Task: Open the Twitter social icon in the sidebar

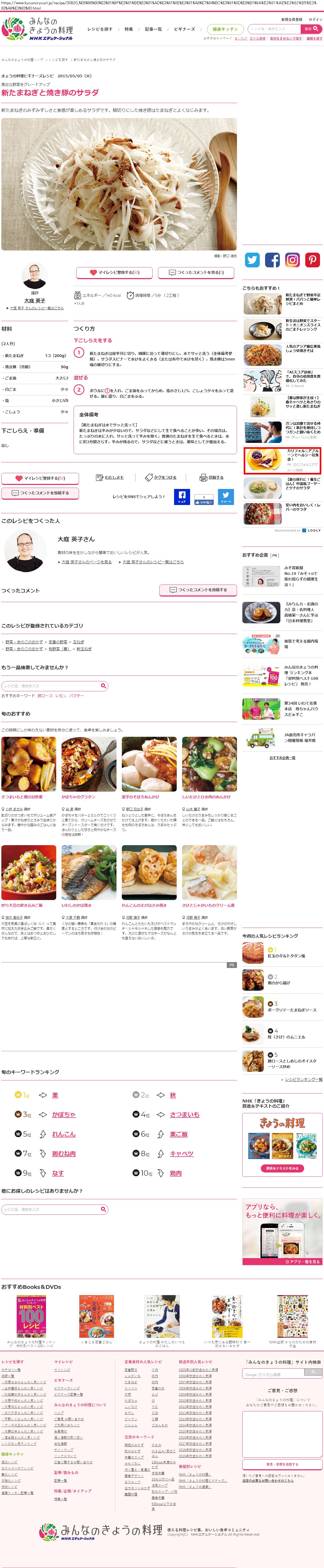Action: coord(252,260)
